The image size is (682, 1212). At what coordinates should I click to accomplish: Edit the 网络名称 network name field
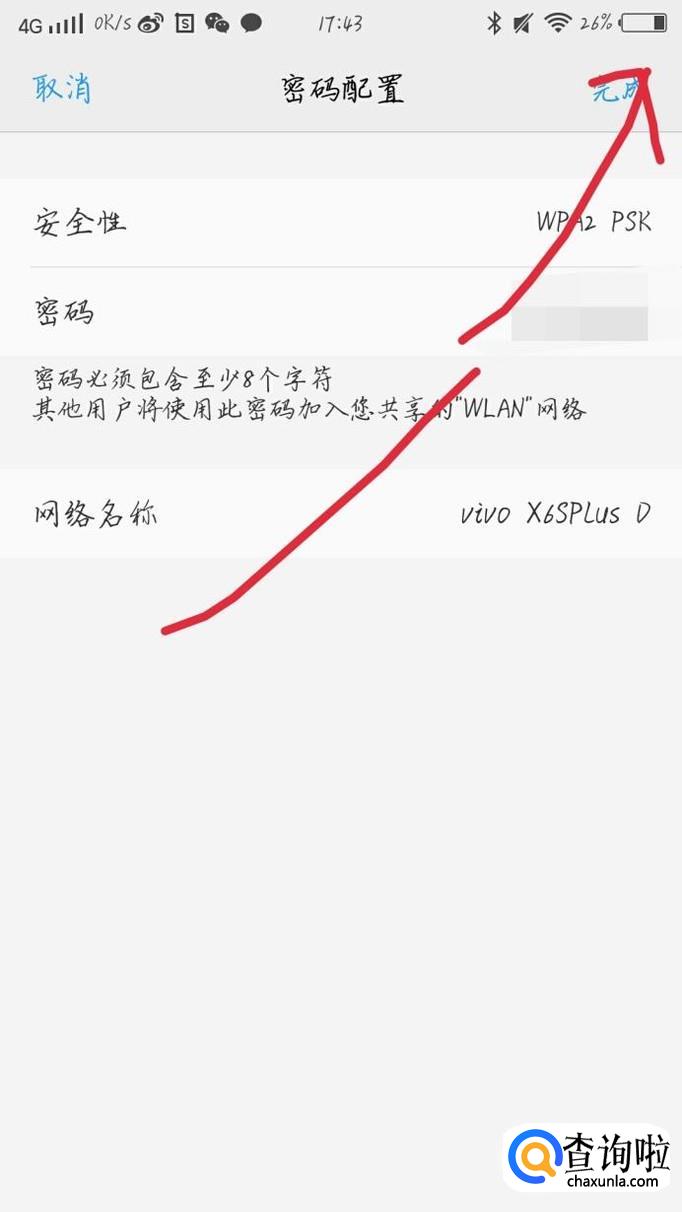coord(341,514)
